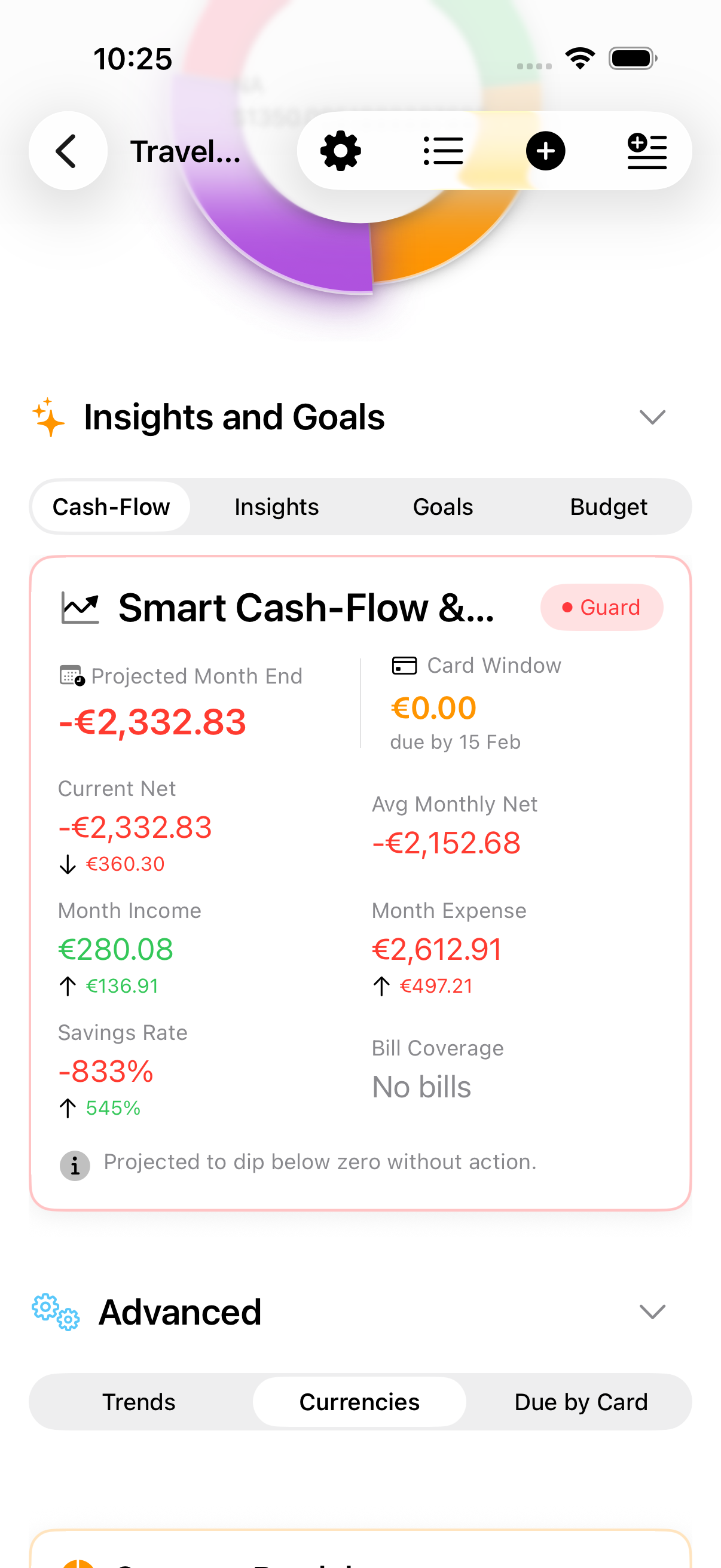The height and width of the screenshot is (1568, 721).
Task: Select the Insights tab
Action: click(276, 506)
